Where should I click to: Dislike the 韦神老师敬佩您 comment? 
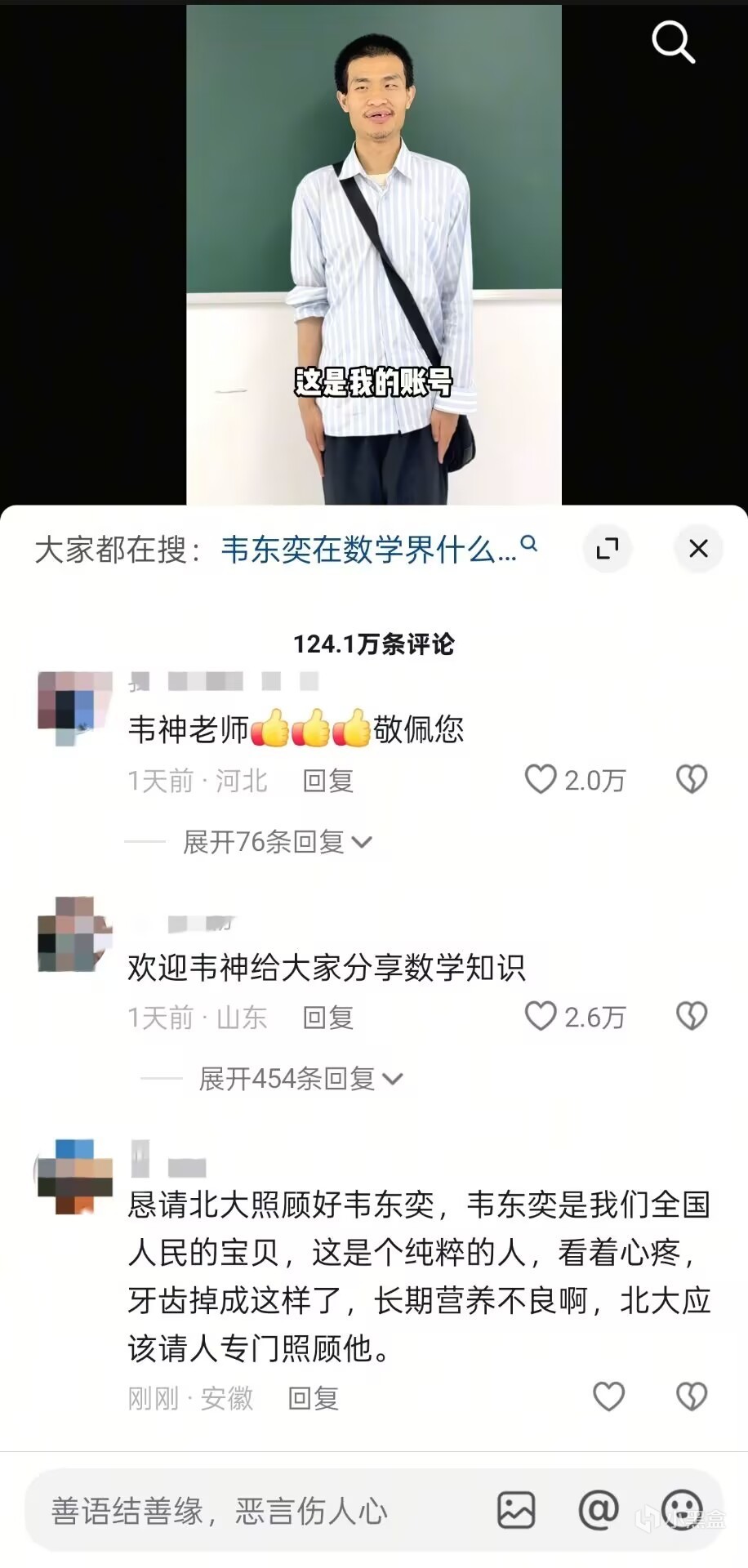coord(692,779)
